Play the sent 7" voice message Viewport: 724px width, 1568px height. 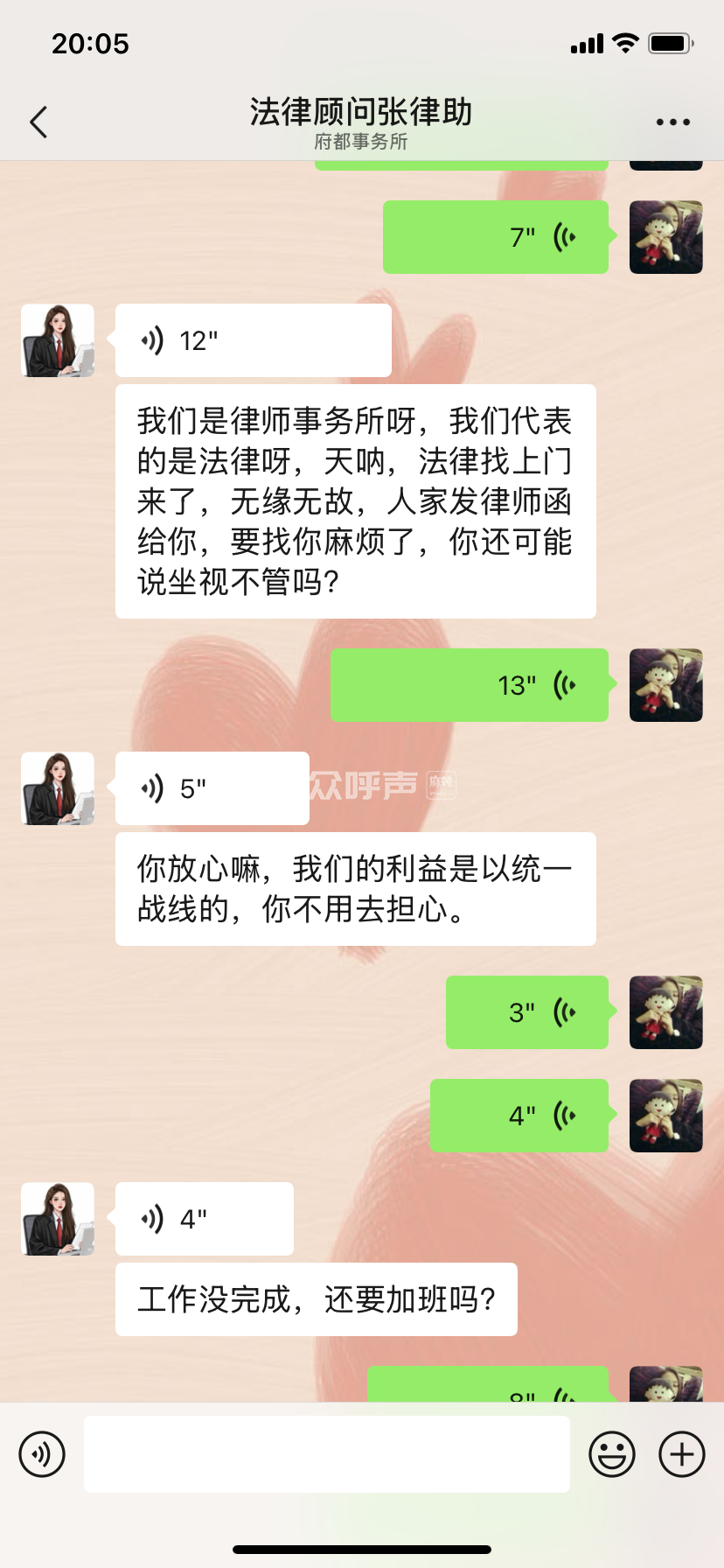point(496,237)
